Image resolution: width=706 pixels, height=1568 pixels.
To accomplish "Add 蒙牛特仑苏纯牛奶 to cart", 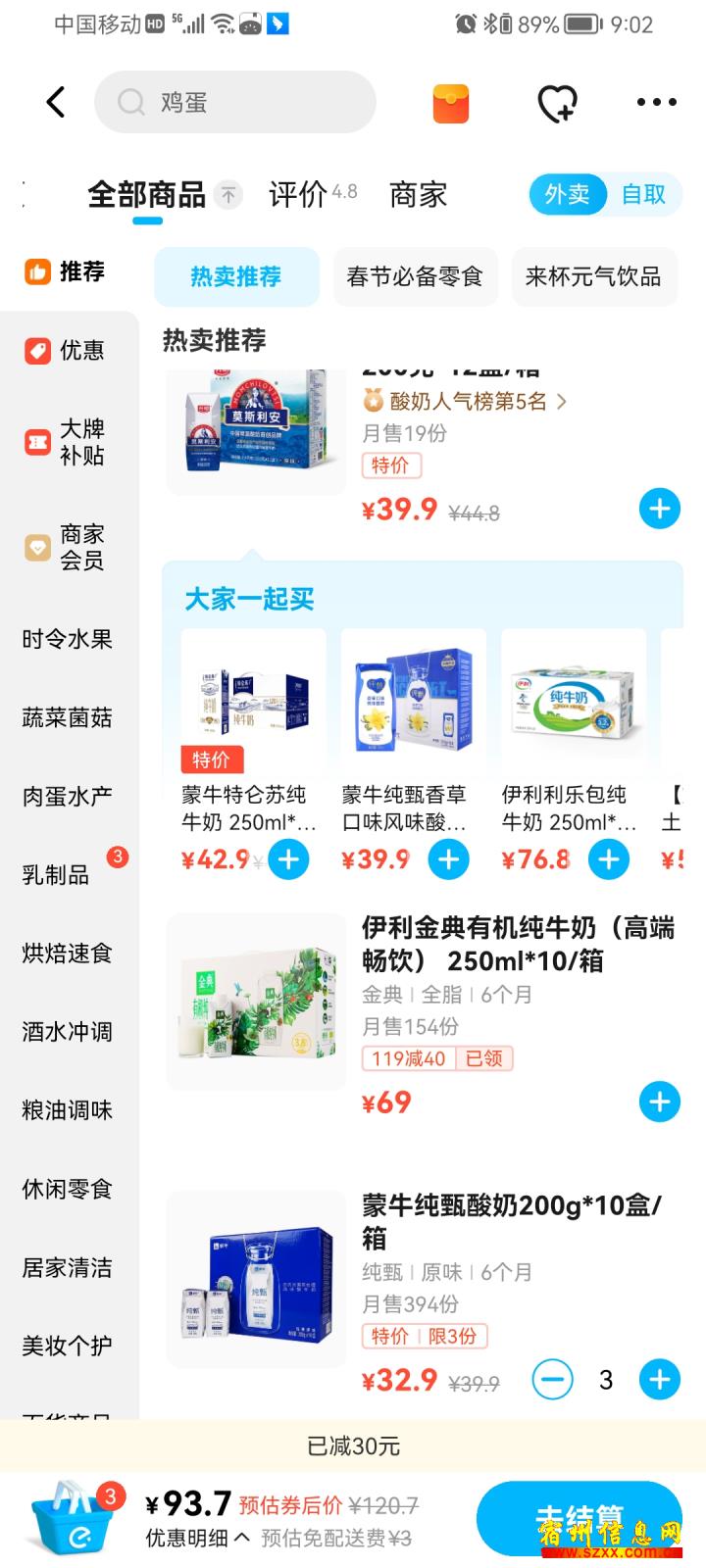I will point(289,859).
